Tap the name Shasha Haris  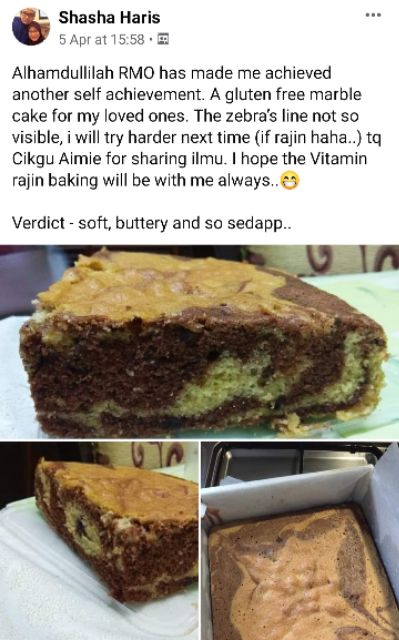[109, 18]
